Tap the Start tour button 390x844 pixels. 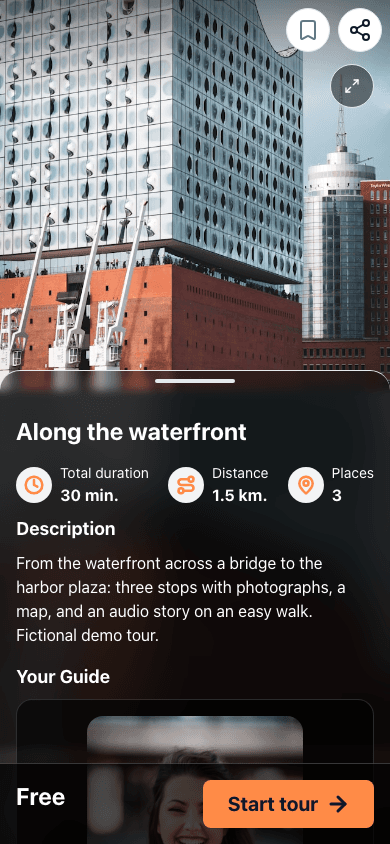click(x=288, y=804)
